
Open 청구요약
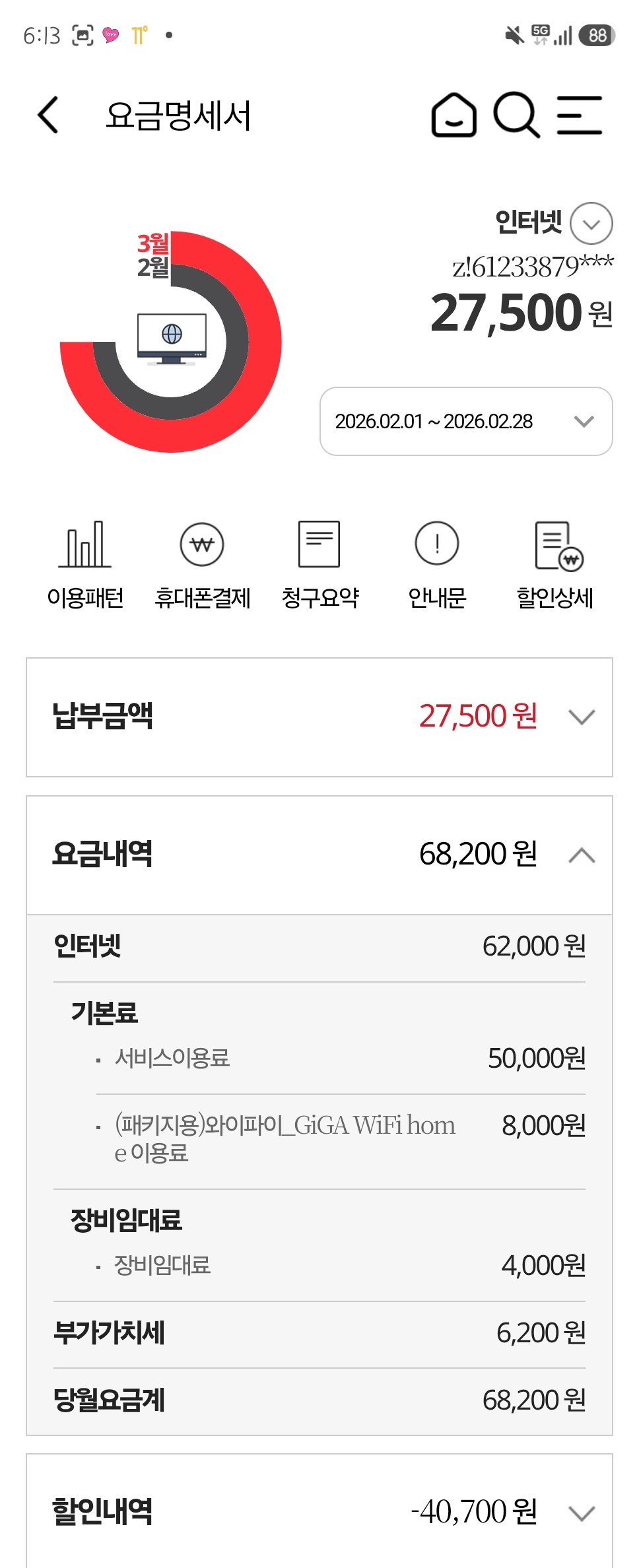(319, 565)
